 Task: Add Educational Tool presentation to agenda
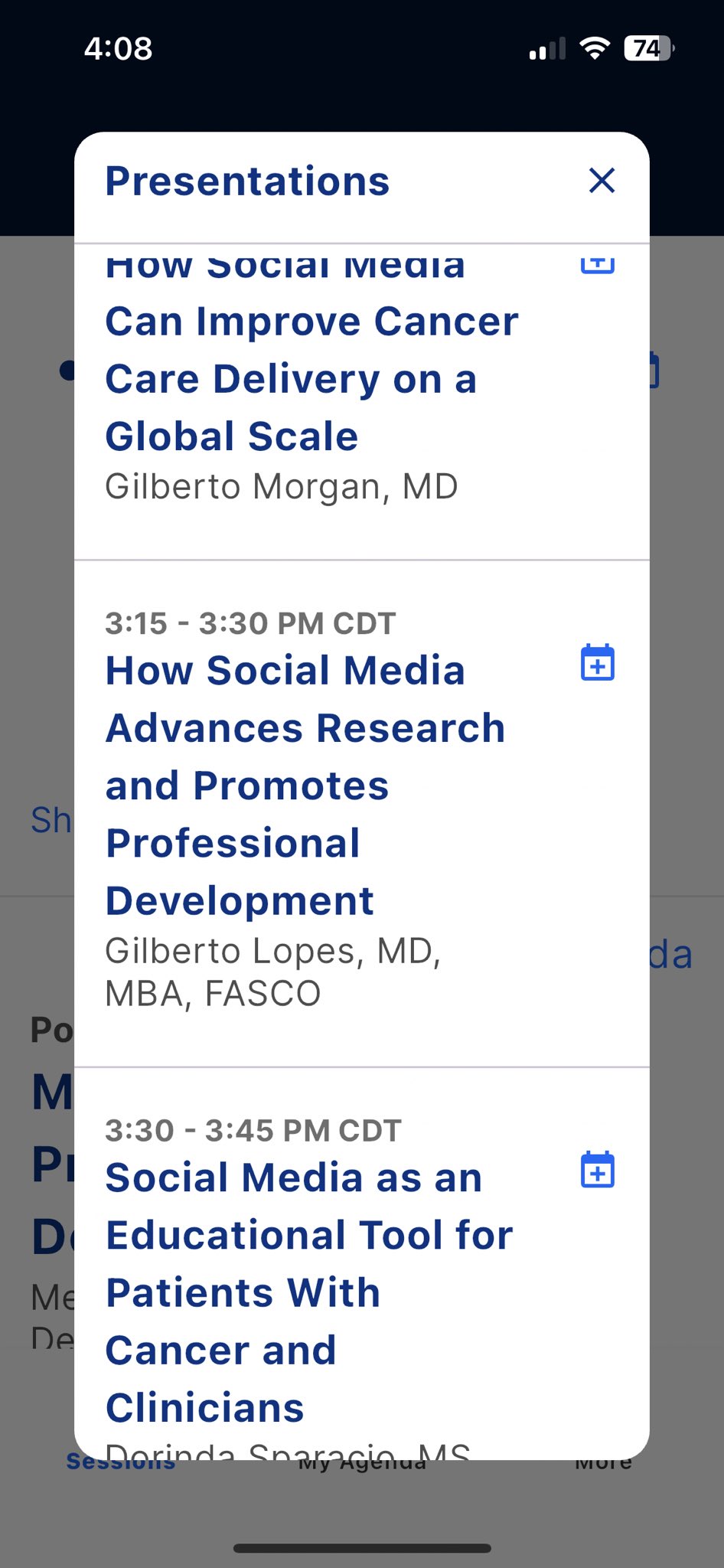tap(597, 1169)
